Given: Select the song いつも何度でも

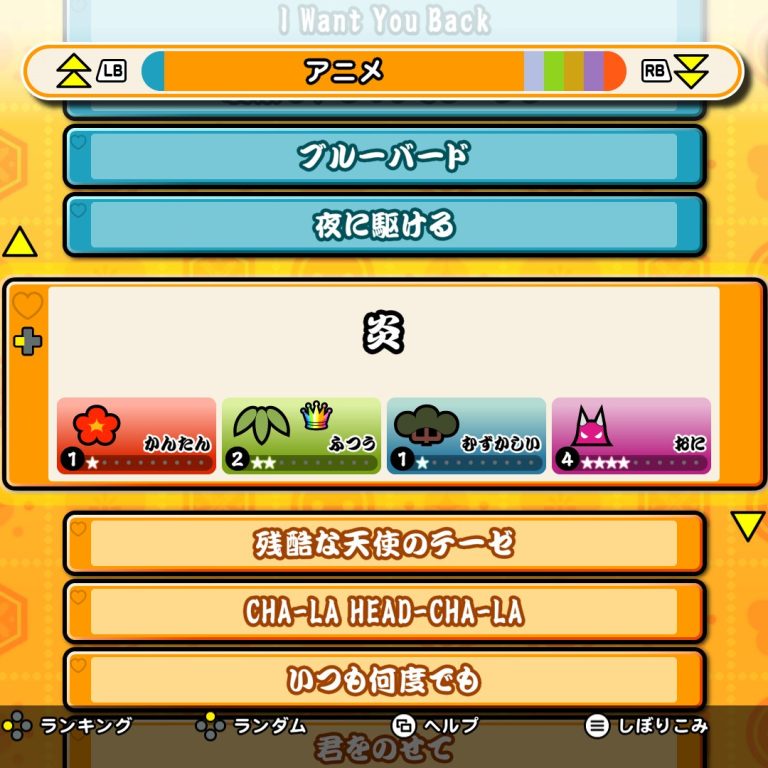Looking at the screenshot, I should [x=384, y=680].
